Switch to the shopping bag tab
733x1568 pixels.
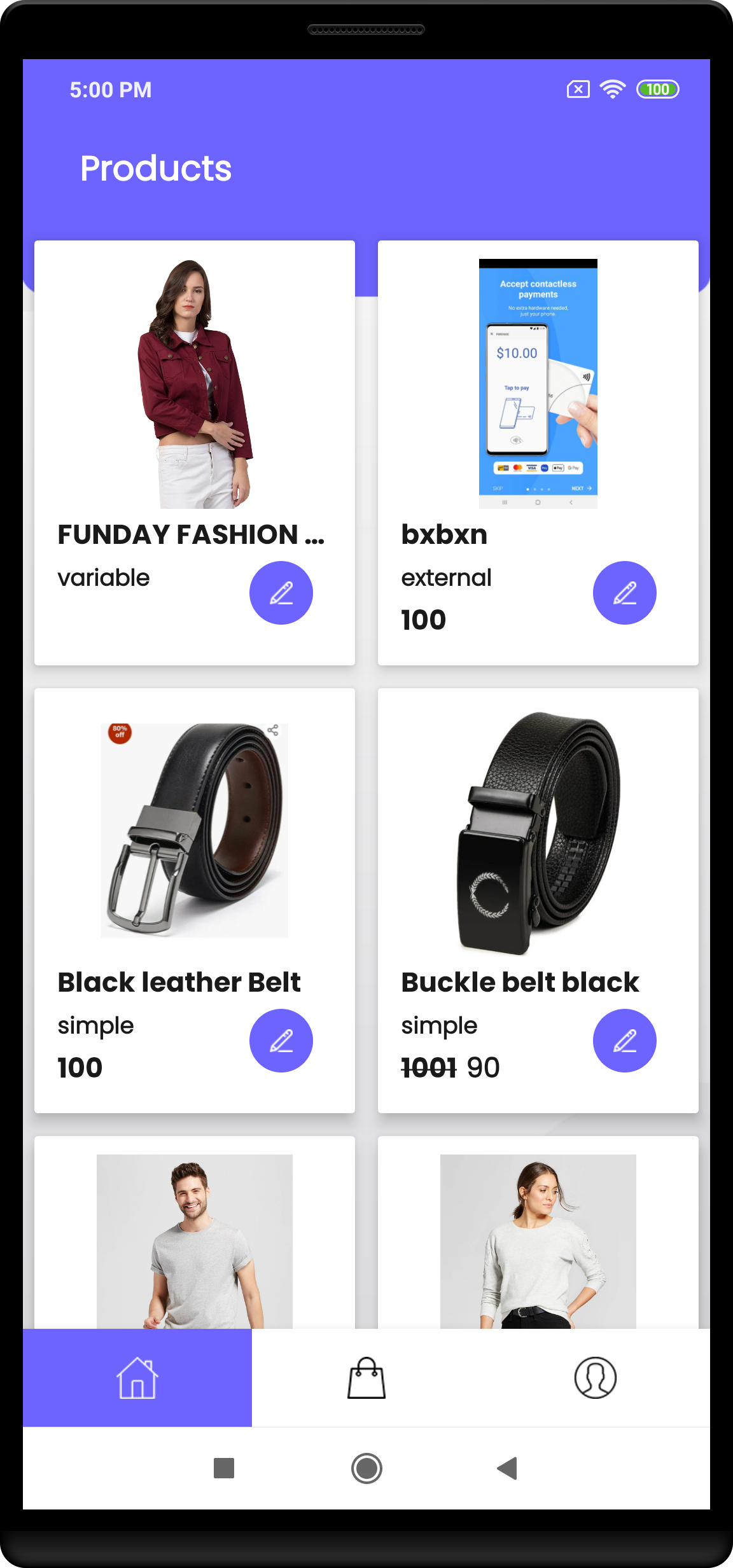click(x=366, y=1378)
